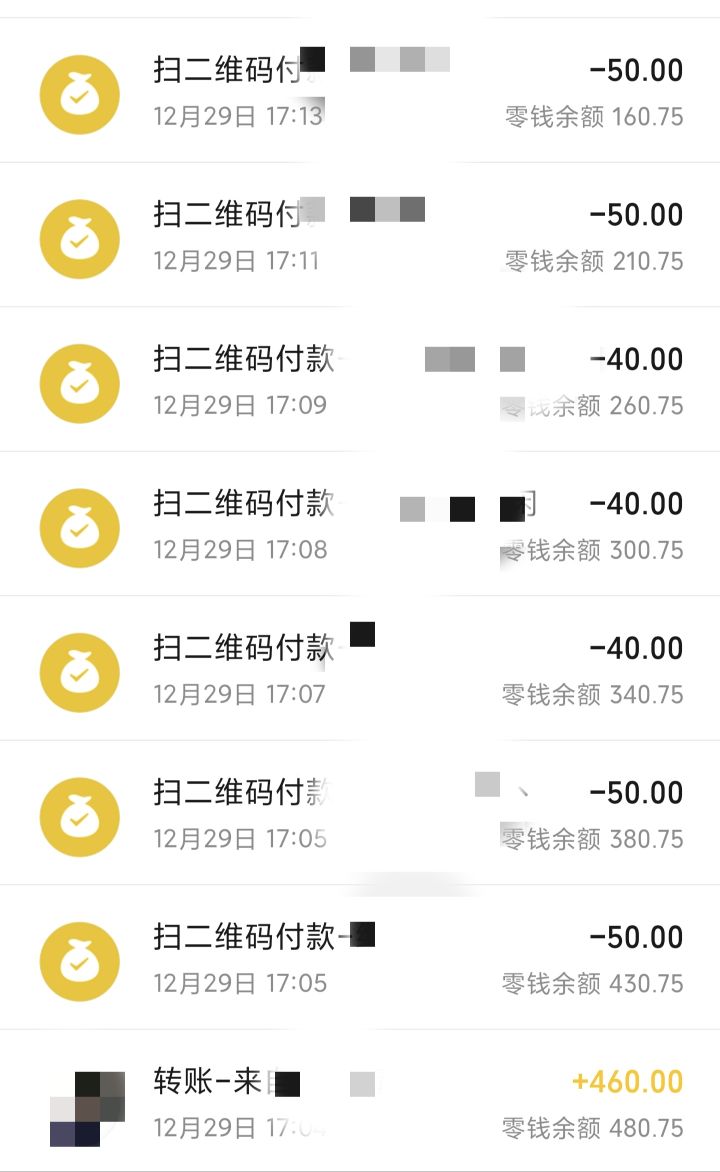This screenshot has width=720, height=1172.
Task: Open the payment with remaining balance 380.75
Action: [360, 814]
